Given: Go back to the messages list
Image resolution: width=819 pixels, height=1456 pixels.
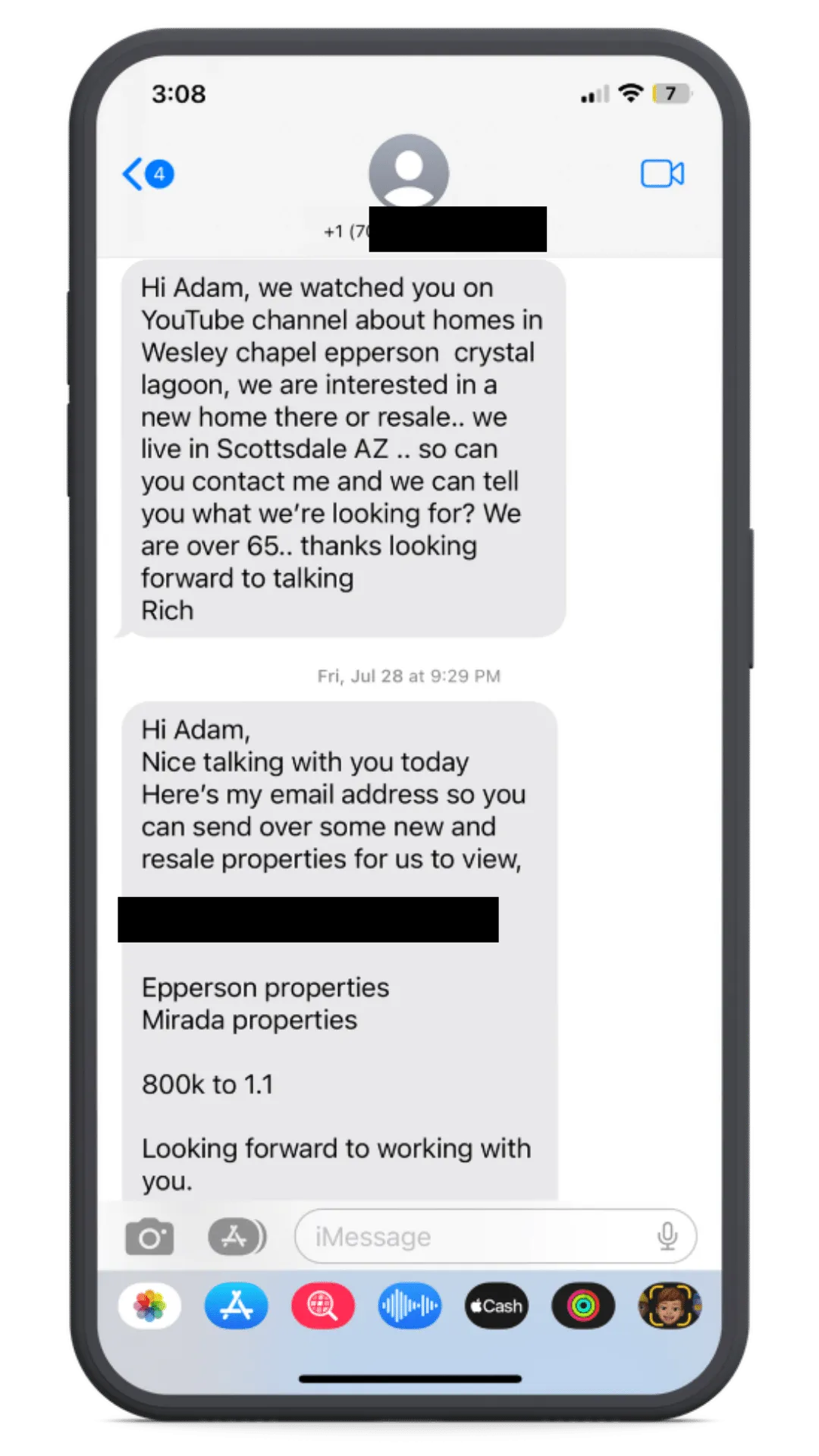Looking at the screenshot, I should pyautogui.click(x=148, y=174).
